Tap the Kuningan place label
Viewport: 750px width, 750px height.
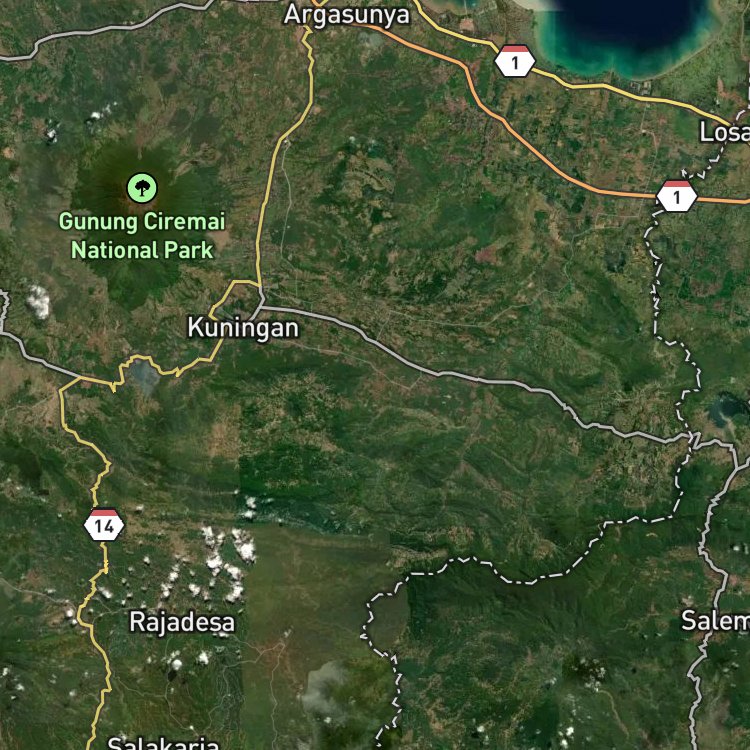pos(243,329)
